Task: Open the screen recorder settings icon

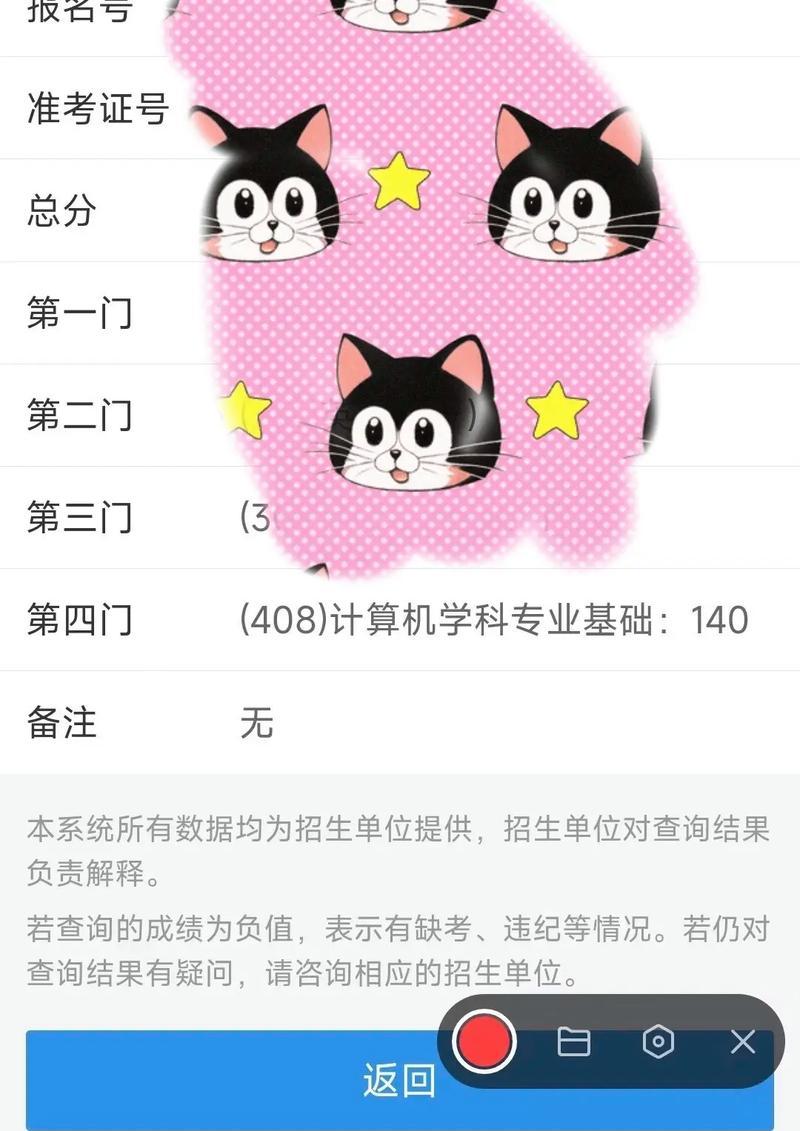Action: [658, 1042]
